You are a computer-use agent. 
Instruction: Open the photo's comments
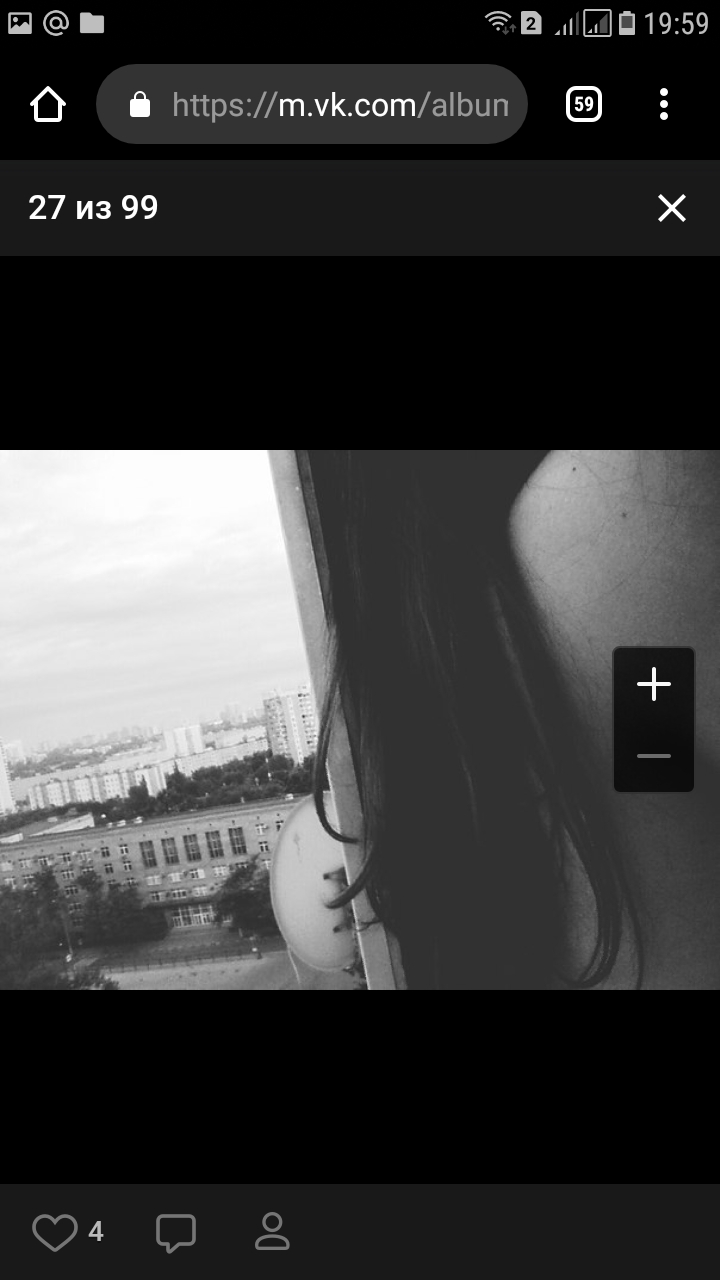point(176,1232)
